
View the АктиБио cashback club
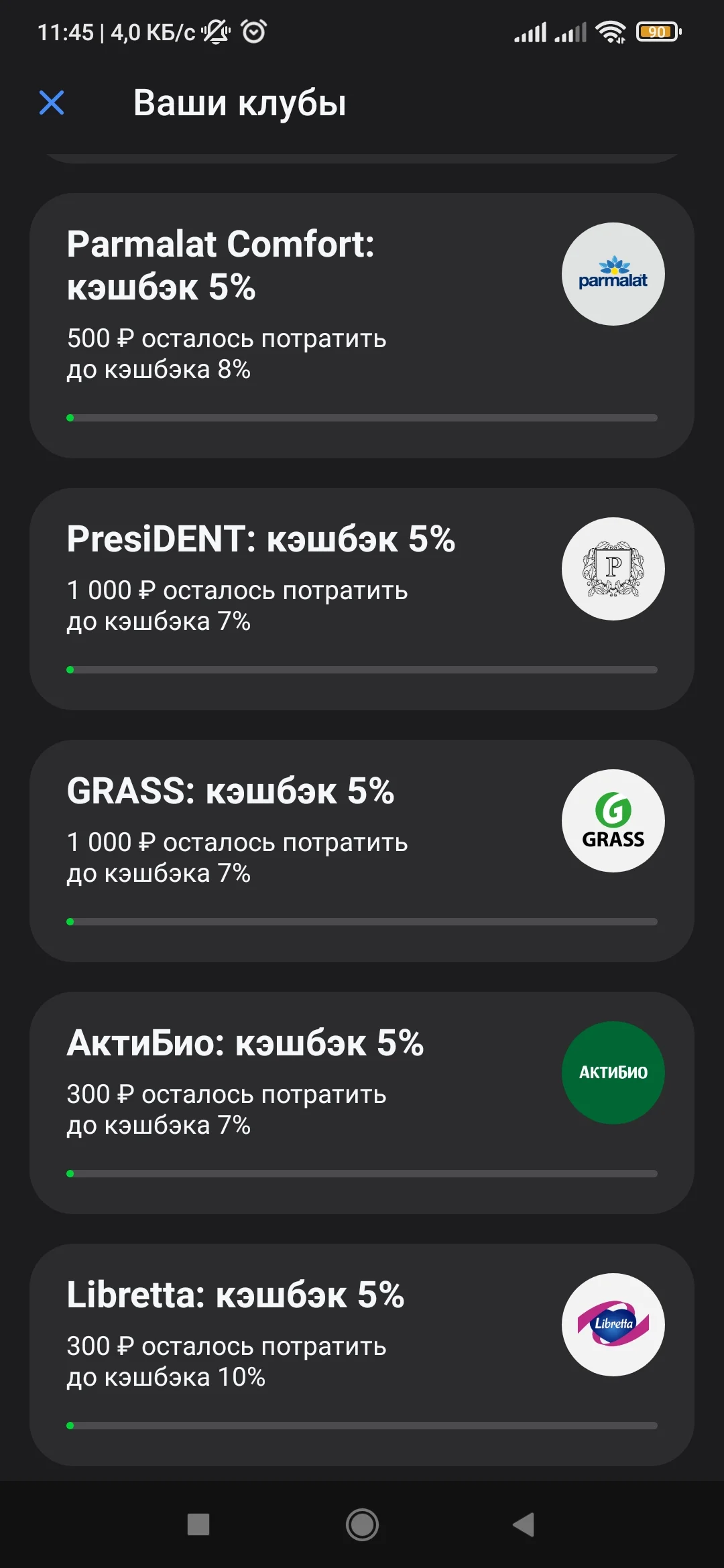coord(362,1103)
